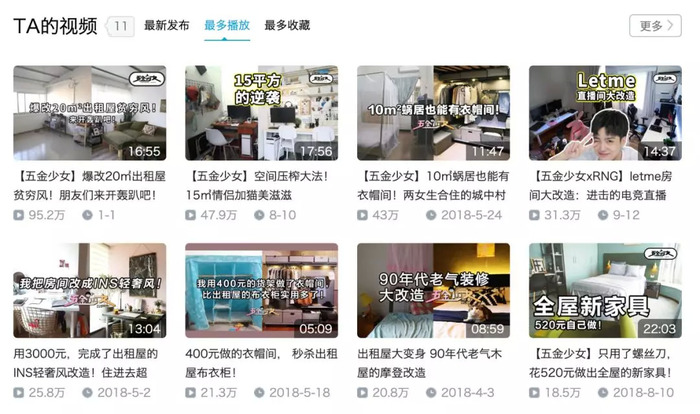Play the 400元做的衣帽间 video

pyautogui.click(x=261, y=291)
